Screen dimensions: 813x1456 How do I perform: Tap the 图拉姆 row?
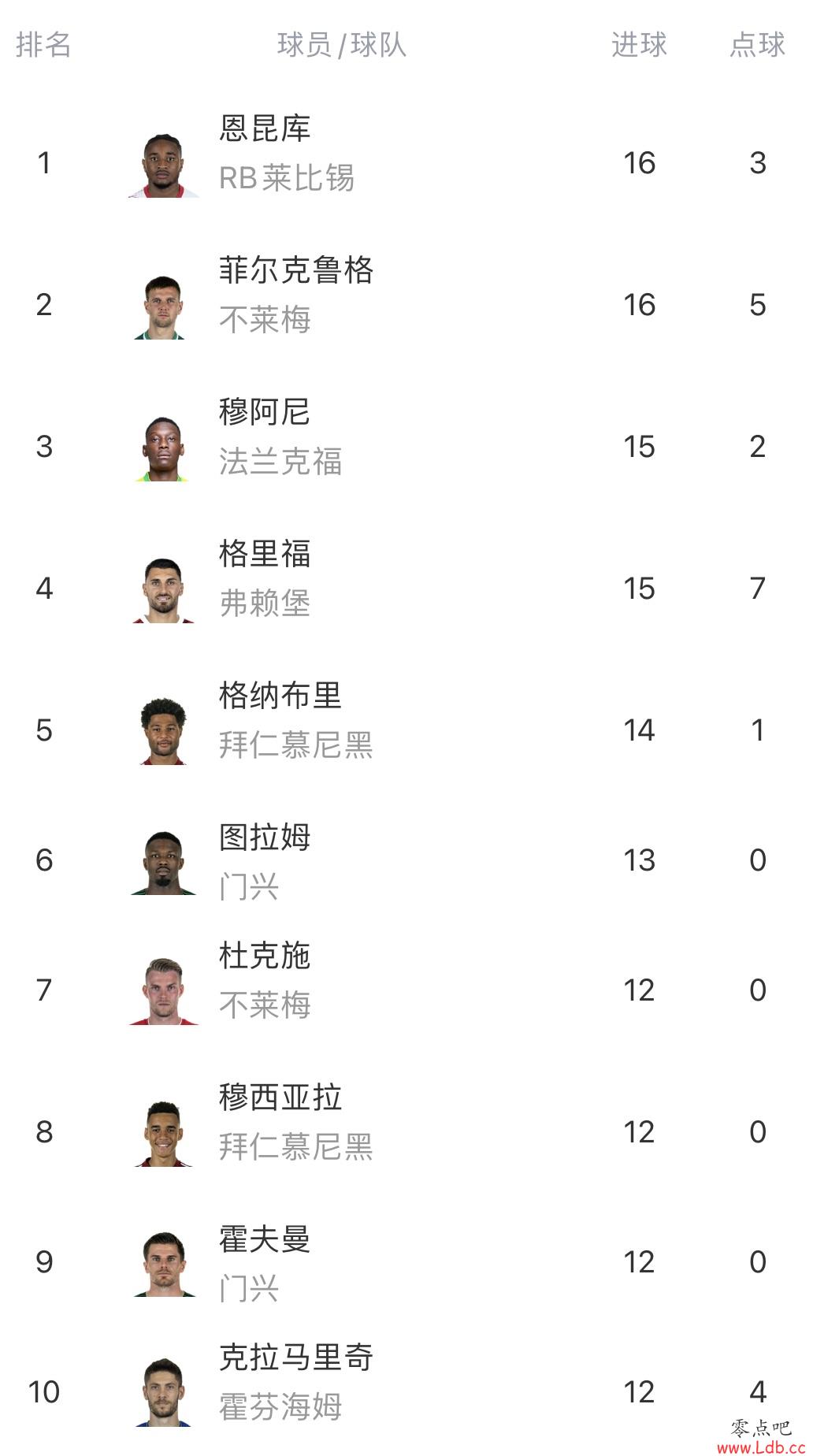pyautogui.click(x=406, y=860)
